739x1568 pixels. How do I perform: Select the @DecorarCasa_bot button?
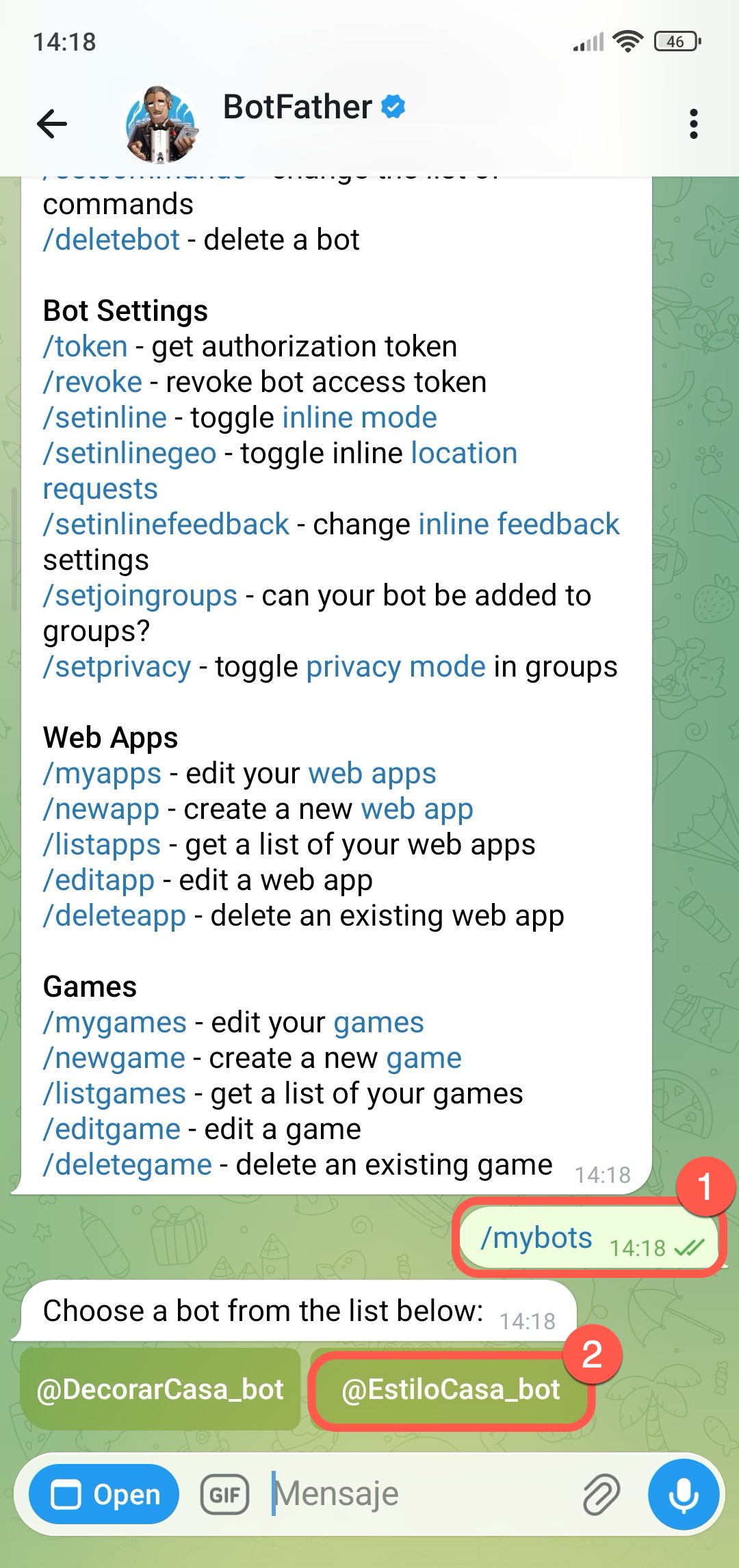[160, 1389]
